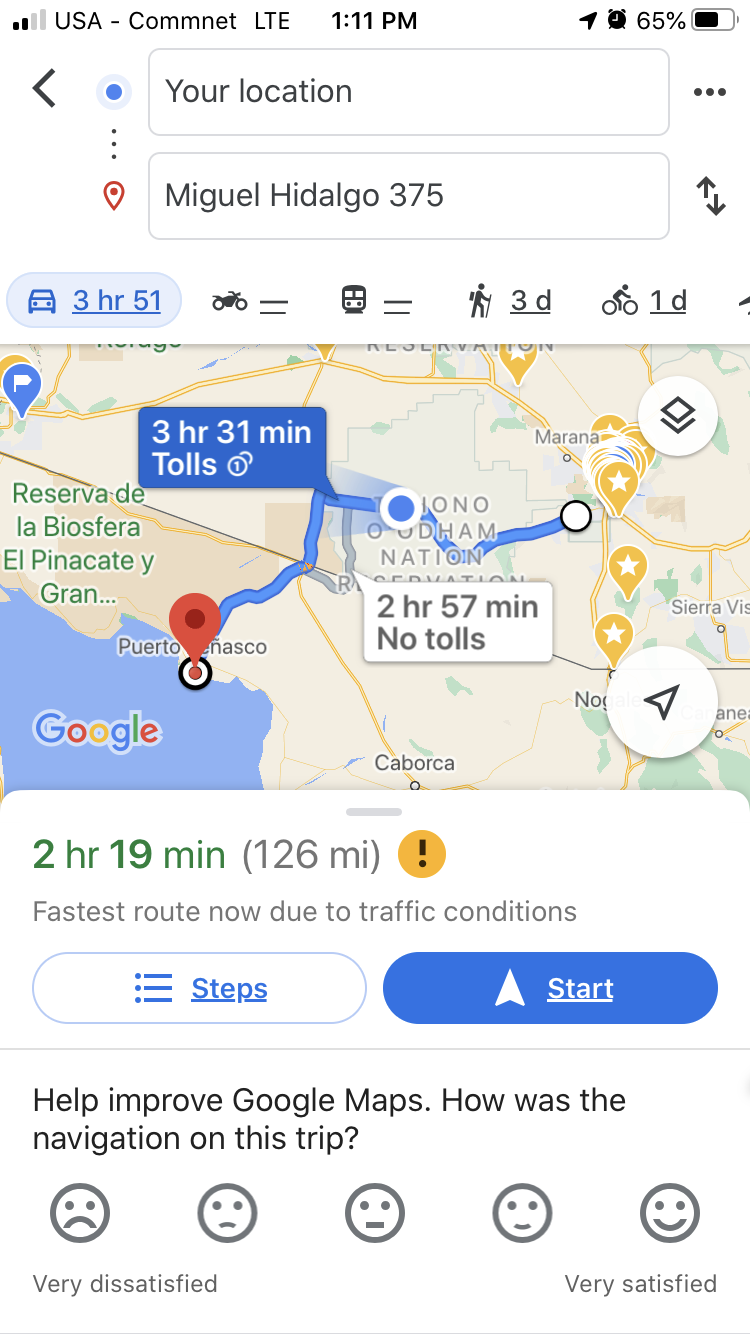The width and height of the screenshot is (750, 1334).
Task: Start navigation
Action: [550, 988]
